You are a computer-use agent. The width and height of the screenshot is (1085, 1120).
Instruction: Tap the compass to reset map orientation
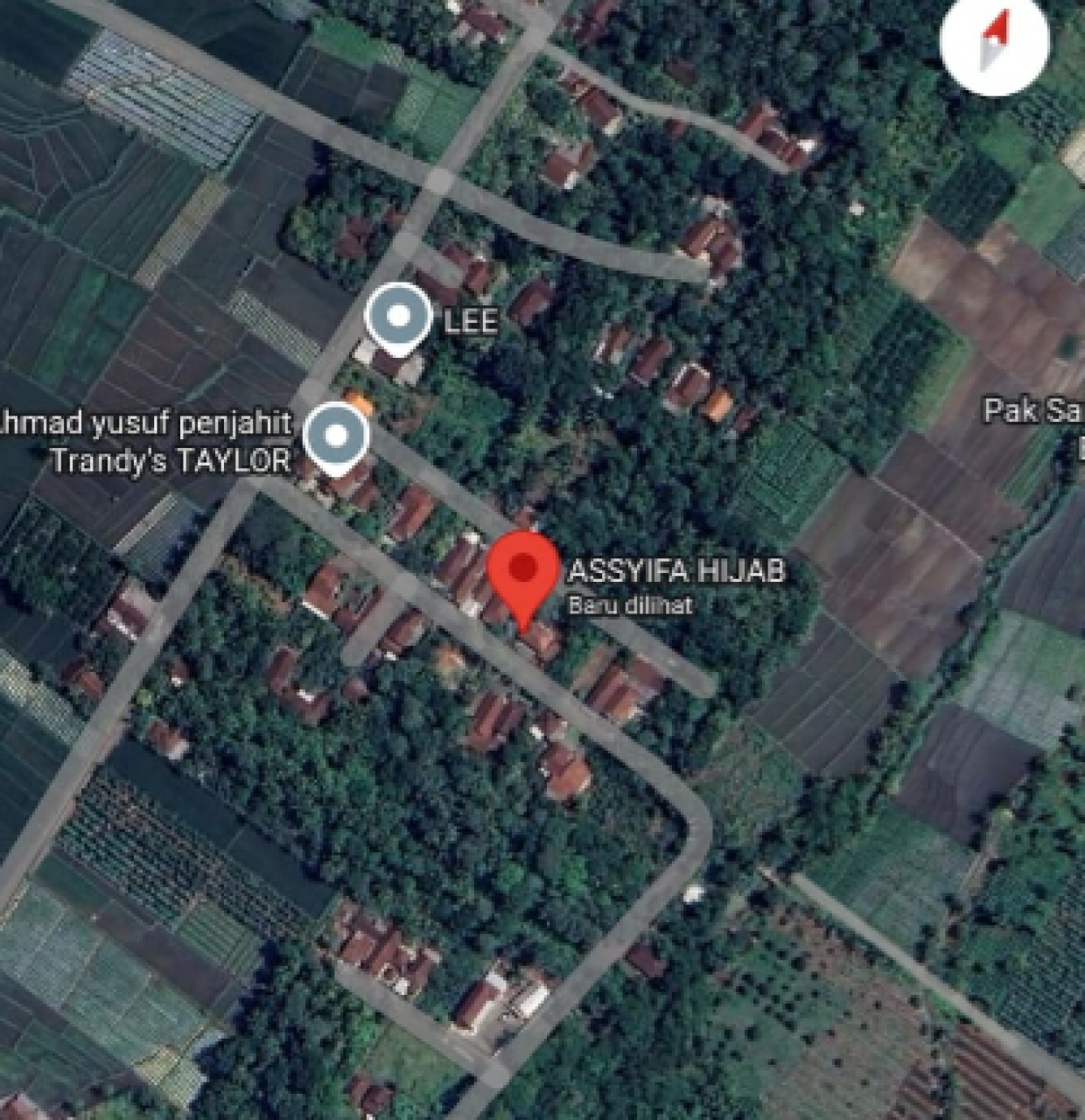coord(994,40)
